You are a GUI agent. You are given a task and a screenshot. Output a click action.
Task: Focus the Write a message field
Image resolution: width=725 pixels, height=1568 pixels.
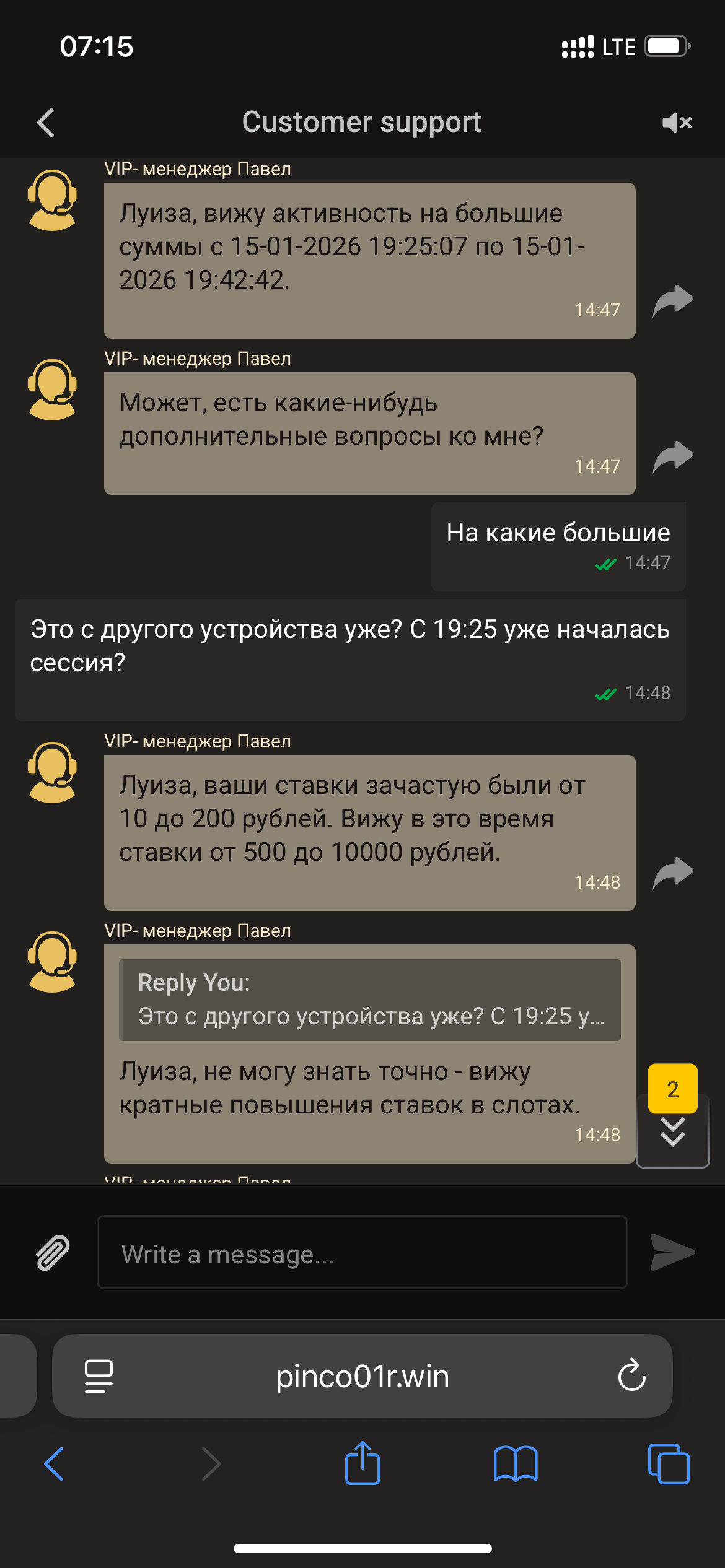coord(362,1252)
